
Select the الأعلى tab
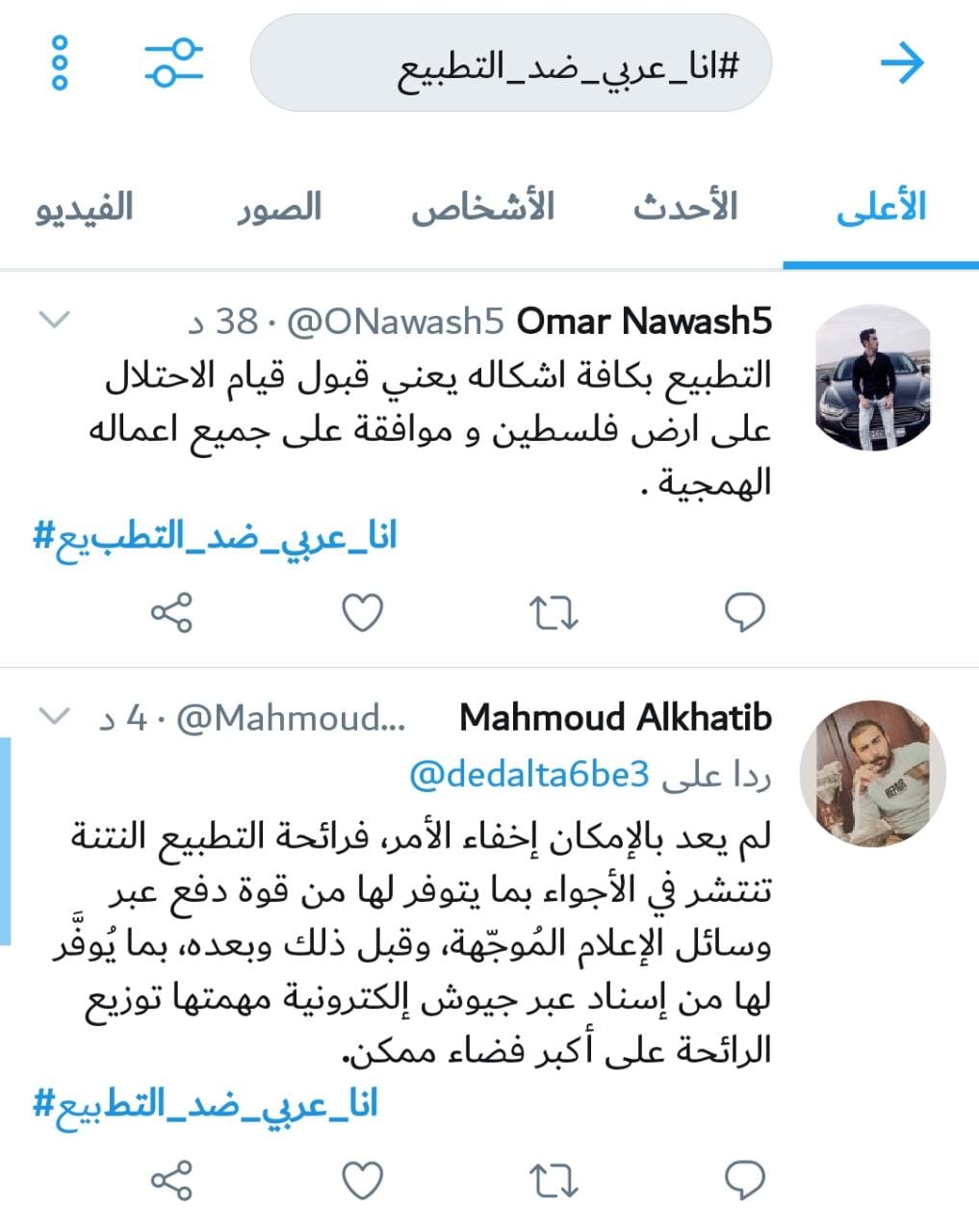(880, 207)
